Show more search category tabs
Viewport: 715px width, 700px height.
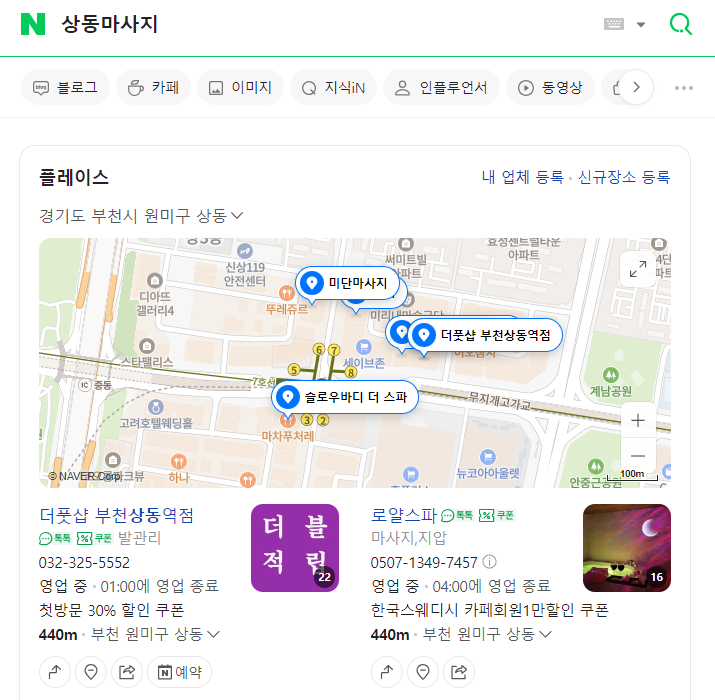[x=637, y=88]
